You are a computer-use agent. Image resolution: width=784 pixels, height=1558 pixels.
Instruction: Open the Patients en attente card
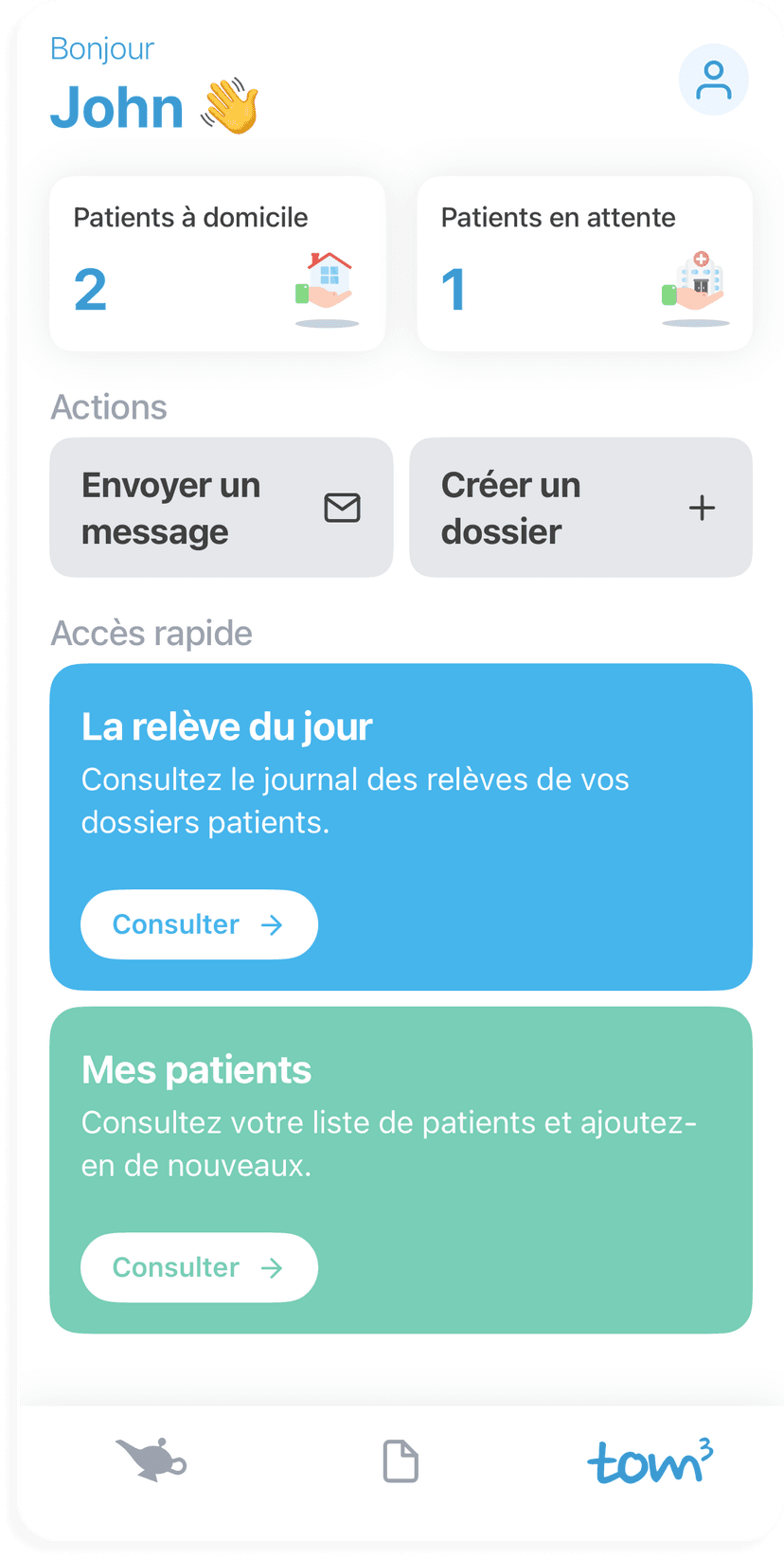(583, 262)
